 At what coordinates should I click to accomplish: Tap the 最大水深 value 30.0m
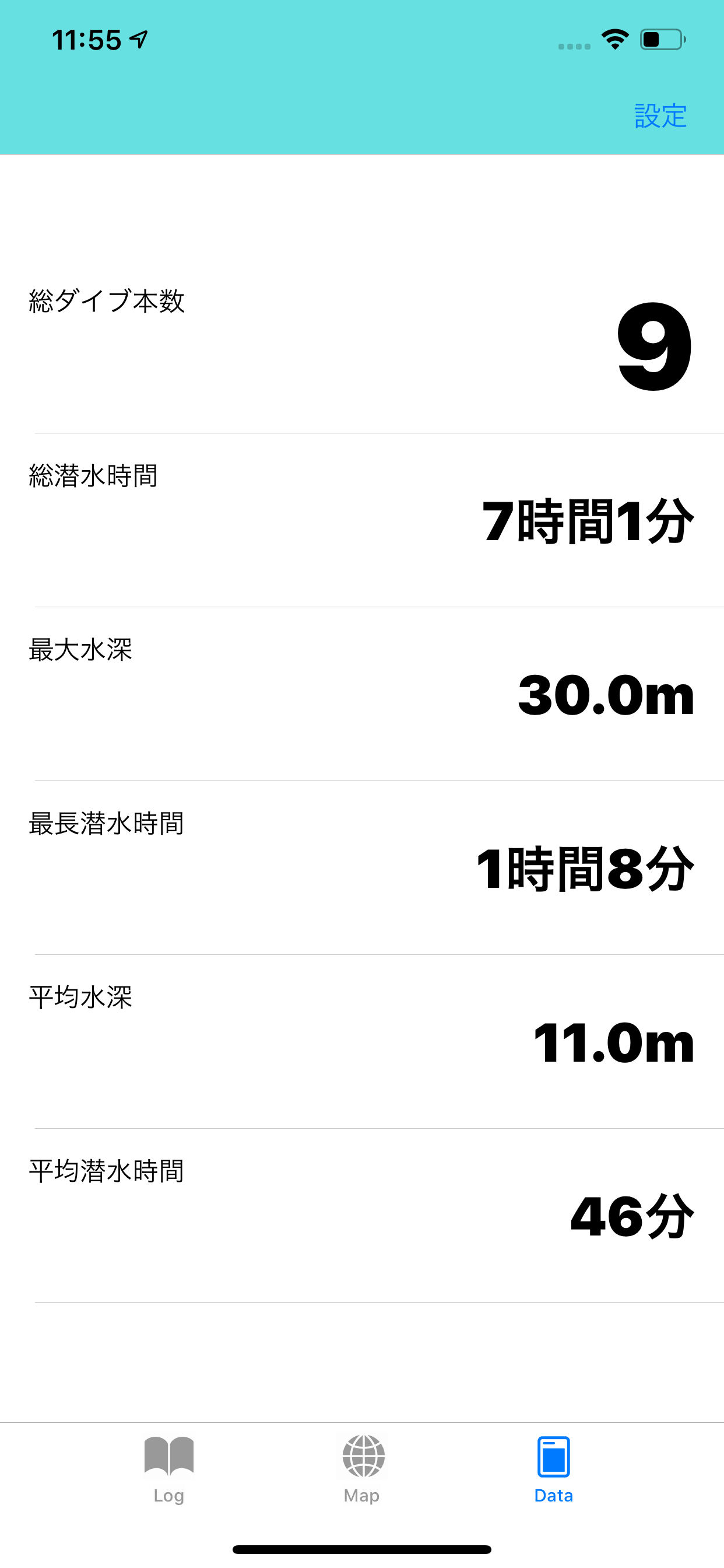coord(607,698)
